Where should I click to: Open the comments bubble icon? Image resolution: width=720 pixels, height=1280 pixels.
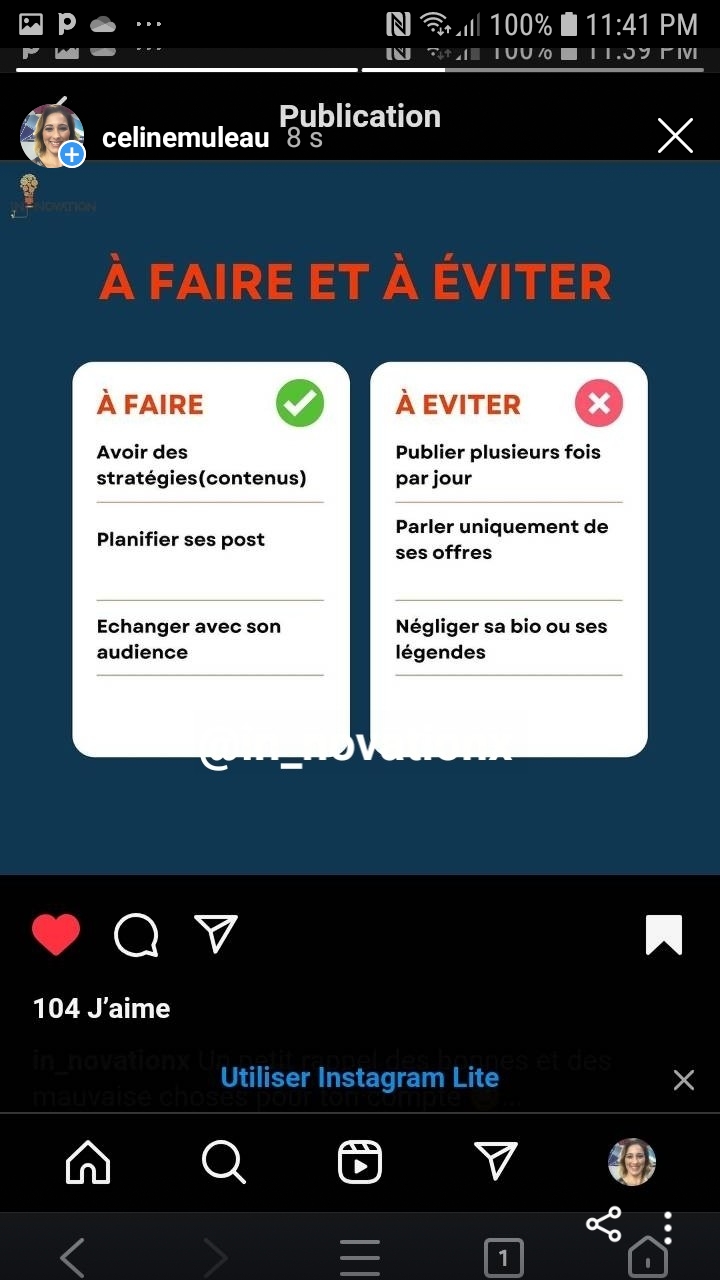point(136,935)
